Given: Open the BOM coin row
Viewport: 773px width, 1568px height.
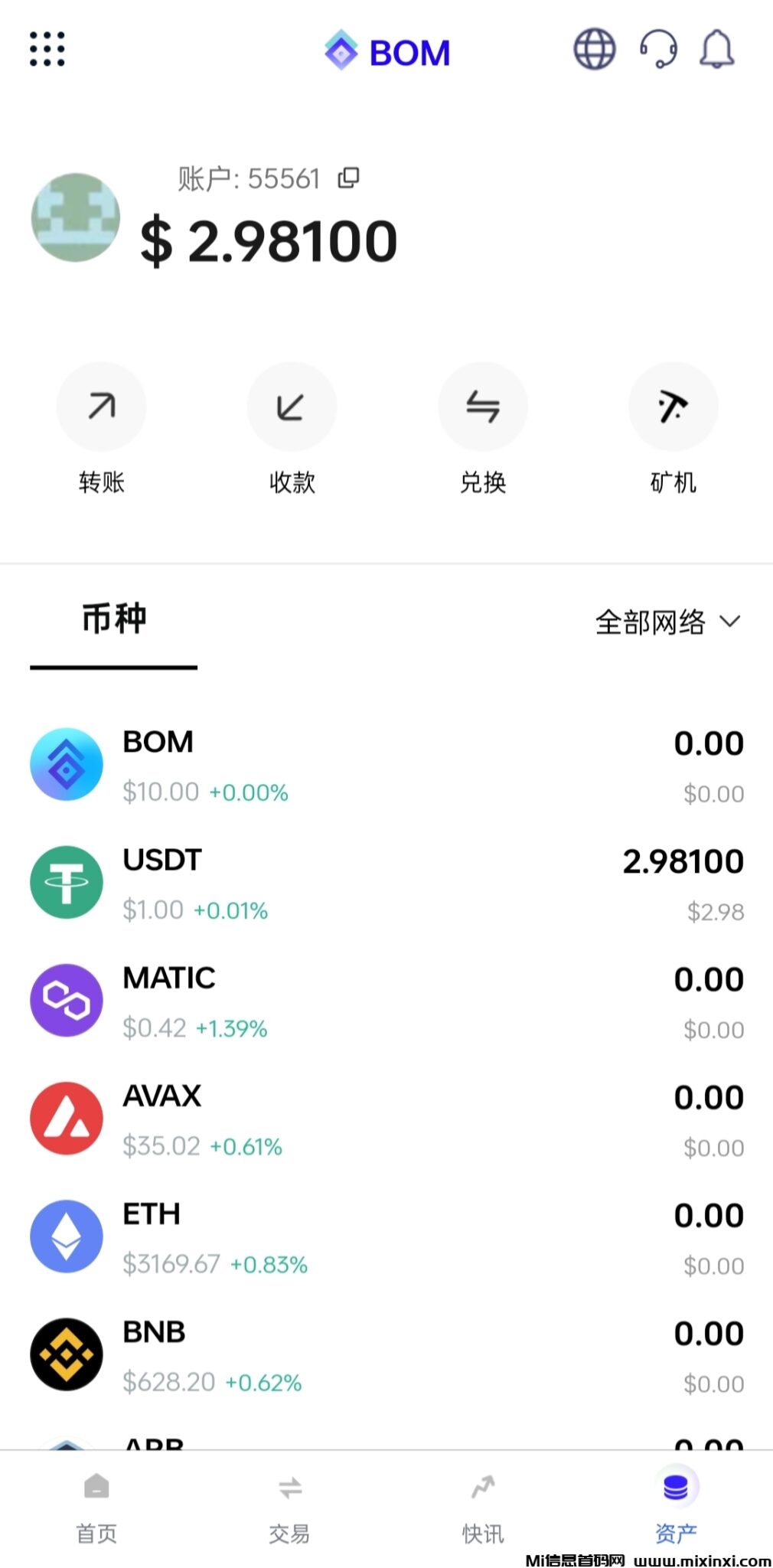Looking at the screenshot, I should tap(386, 766).
